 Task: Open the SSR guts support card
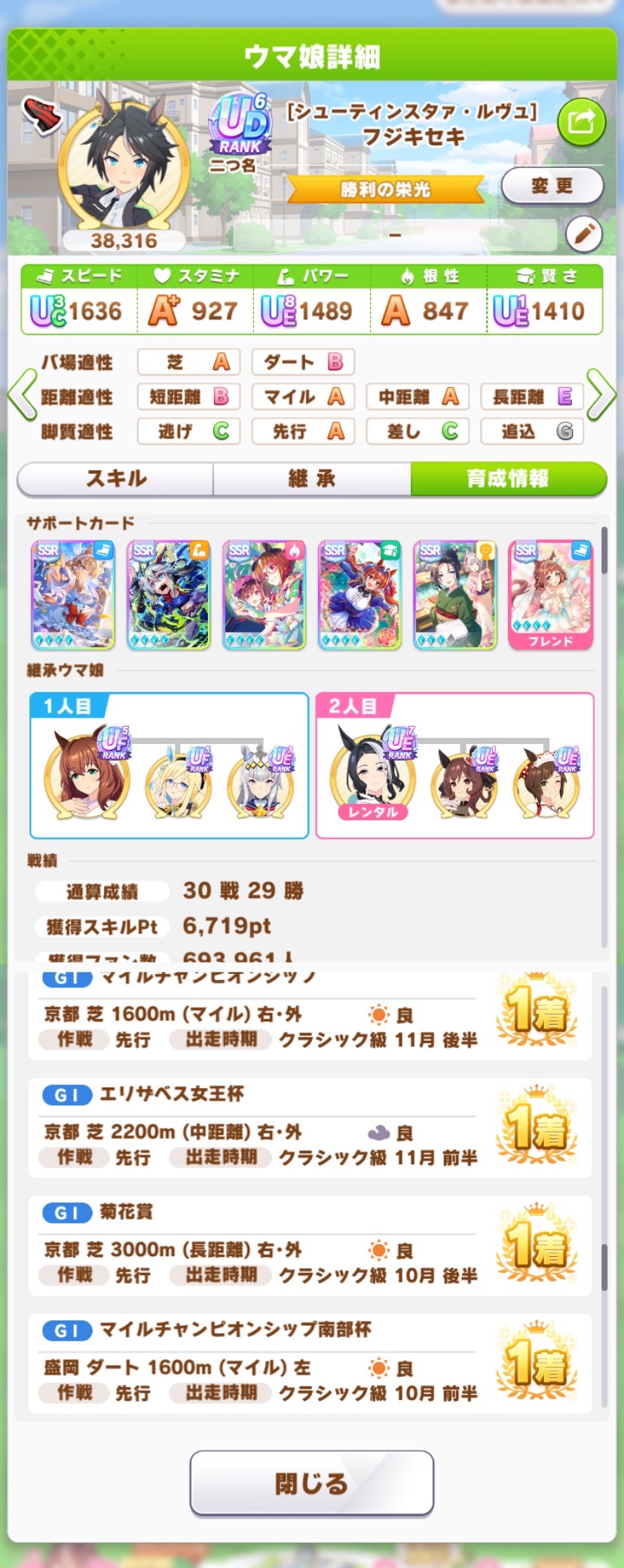coord(264,594)
